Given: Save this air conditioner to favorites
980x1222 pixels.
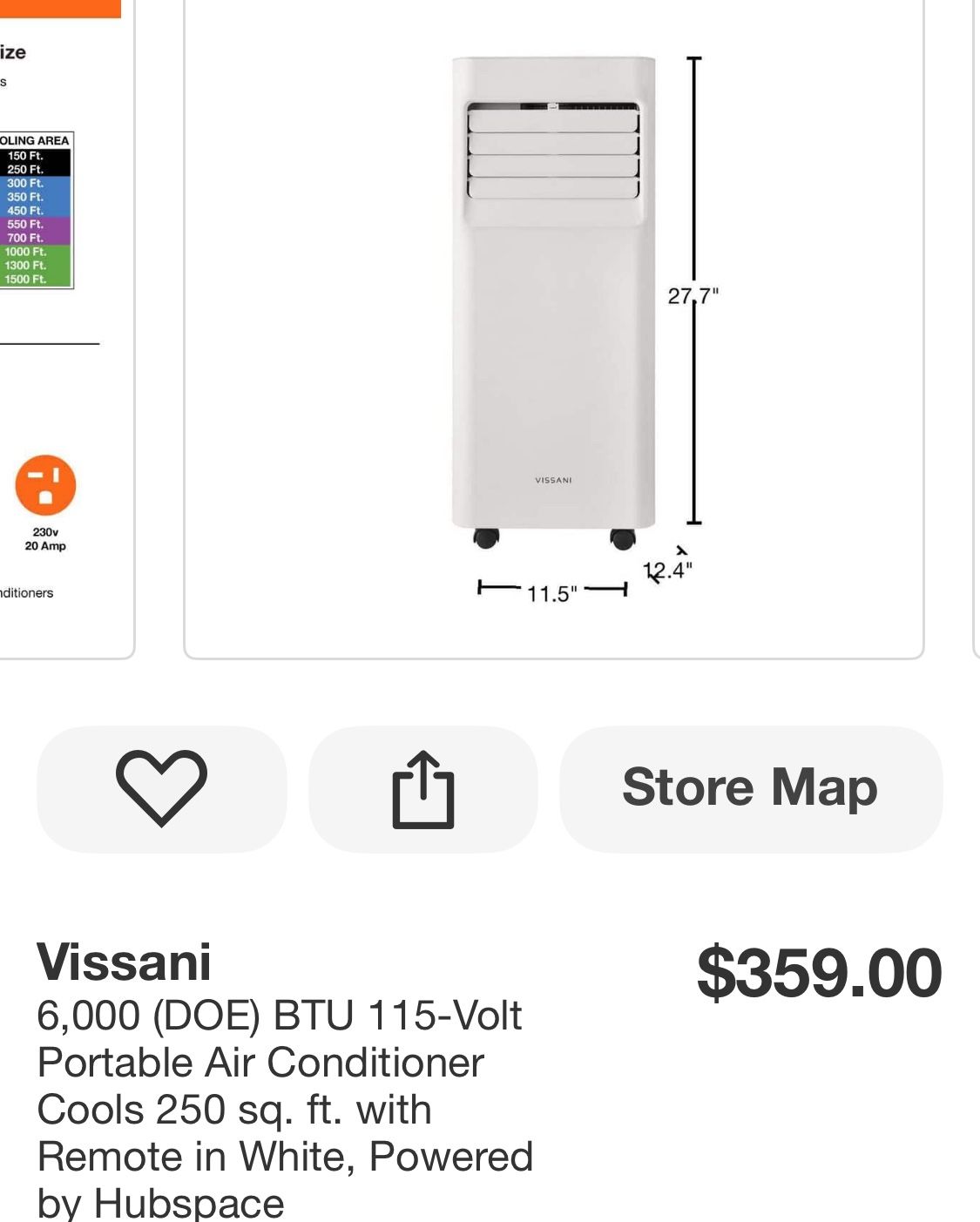Looking at the screenshot, I should tap(161, 788).
